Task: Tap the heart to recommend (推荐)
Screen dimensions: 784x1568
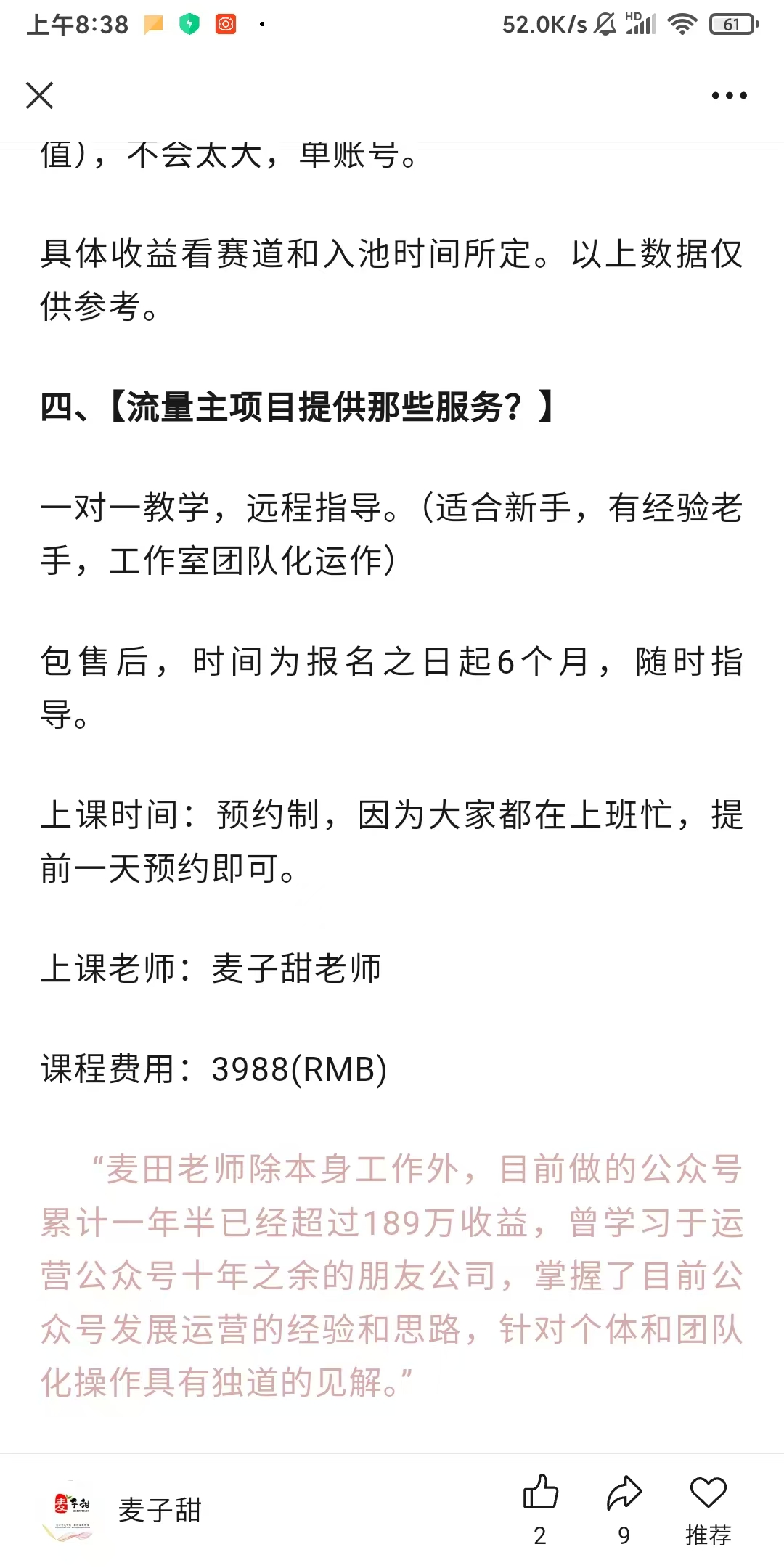Action: click(x=708, y=1494)
